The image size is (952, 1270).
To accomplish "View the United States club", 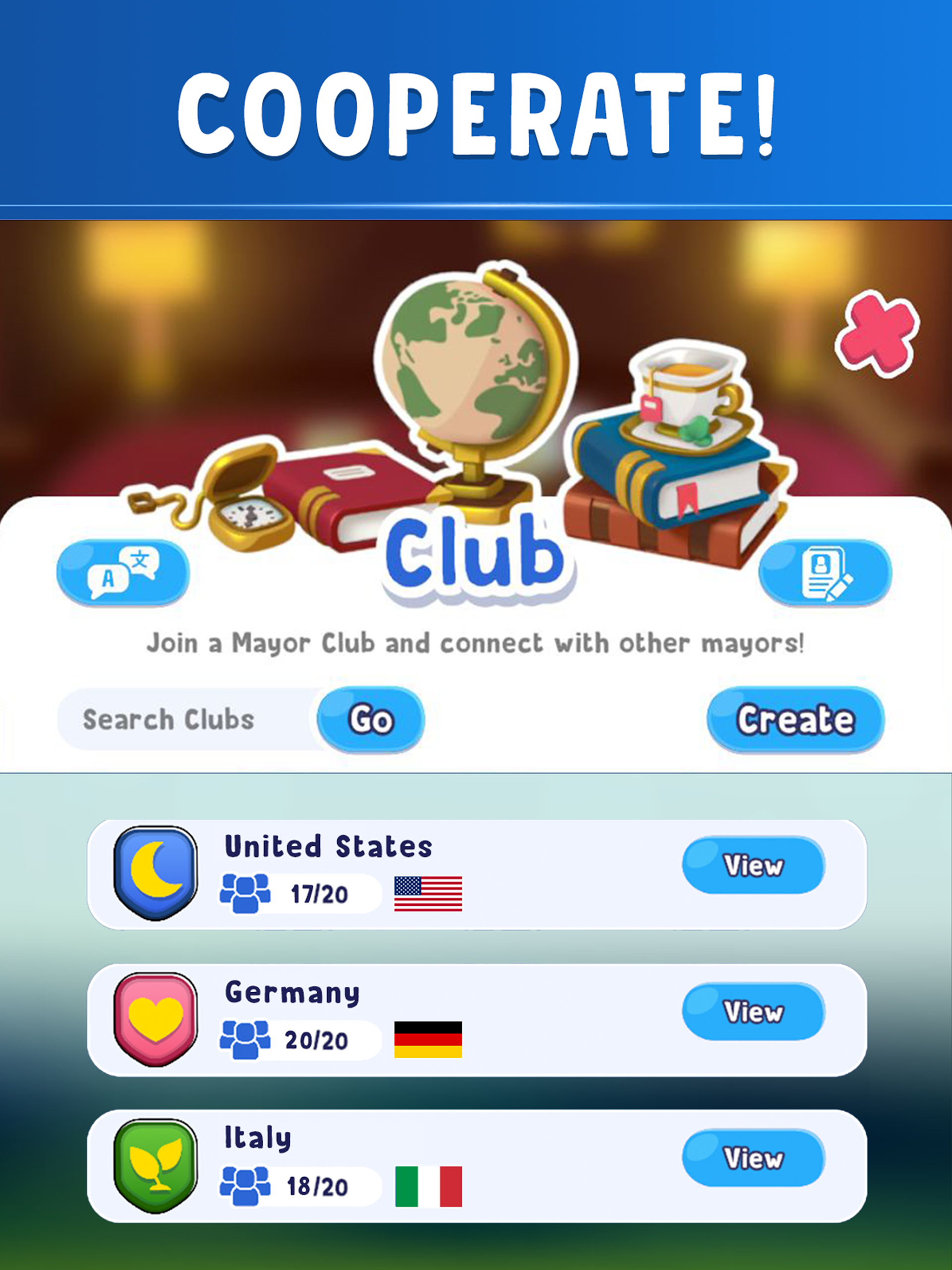I will tap(753, 865).
